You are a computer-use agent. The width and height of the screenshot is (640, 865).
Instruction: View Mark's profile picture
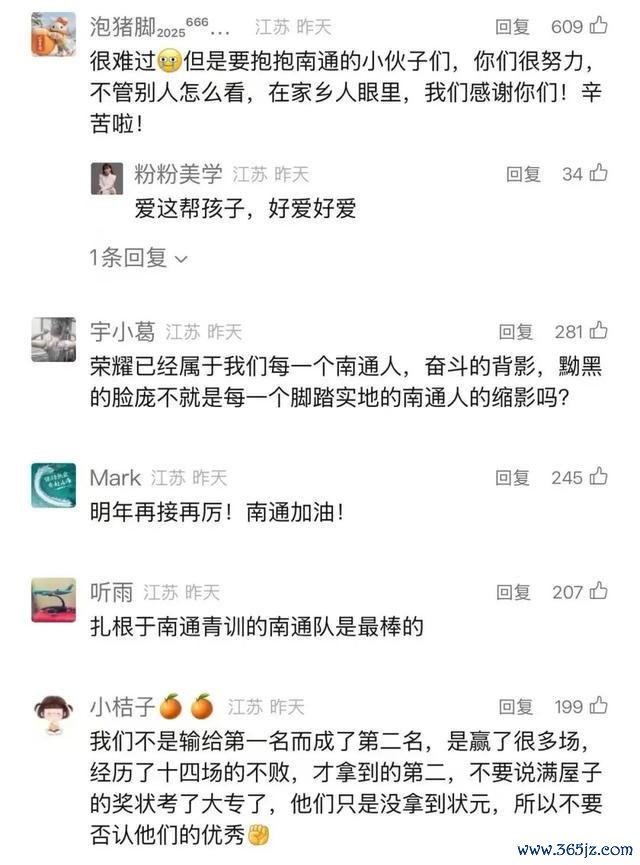tap(53, 485)
